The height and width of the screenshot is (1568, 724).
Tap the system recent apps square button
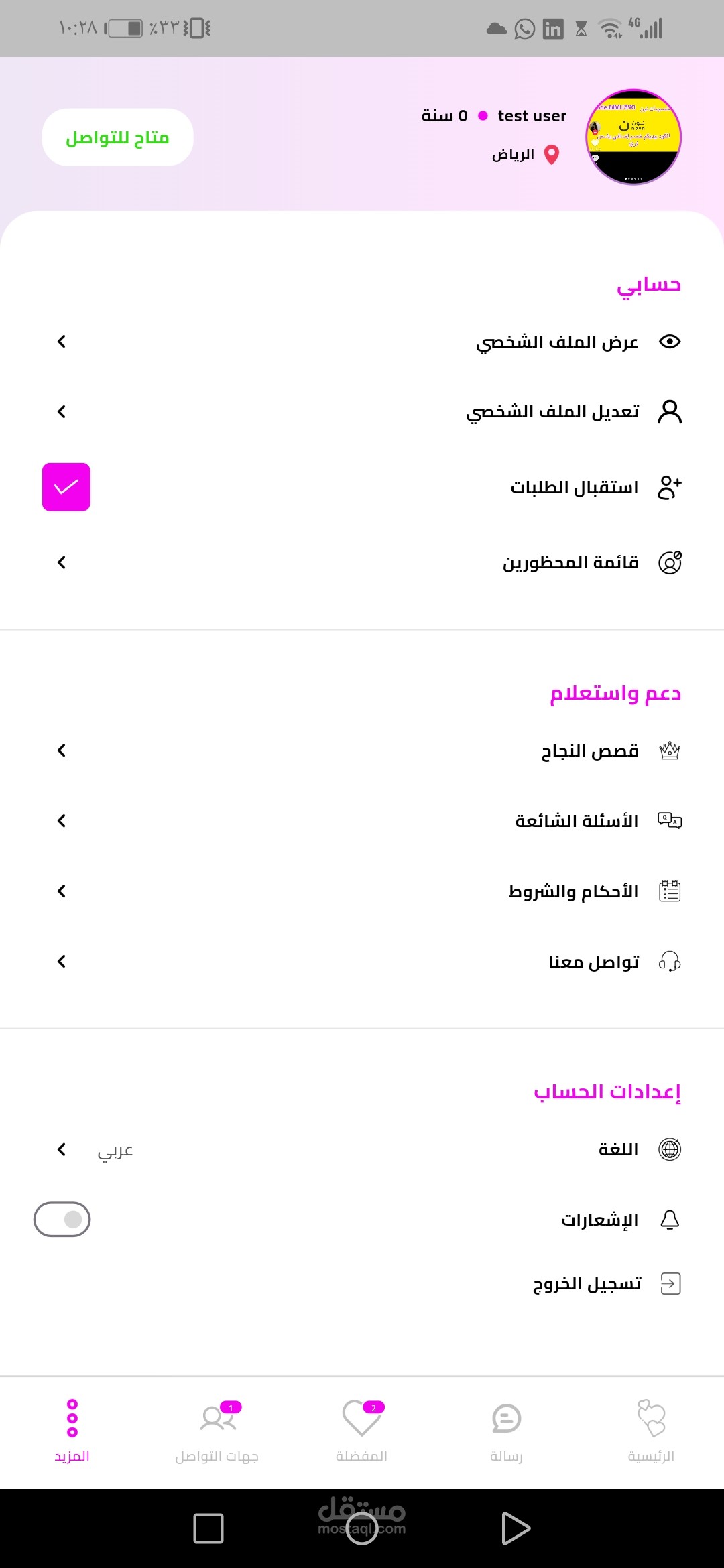[x=208, y=1528]
